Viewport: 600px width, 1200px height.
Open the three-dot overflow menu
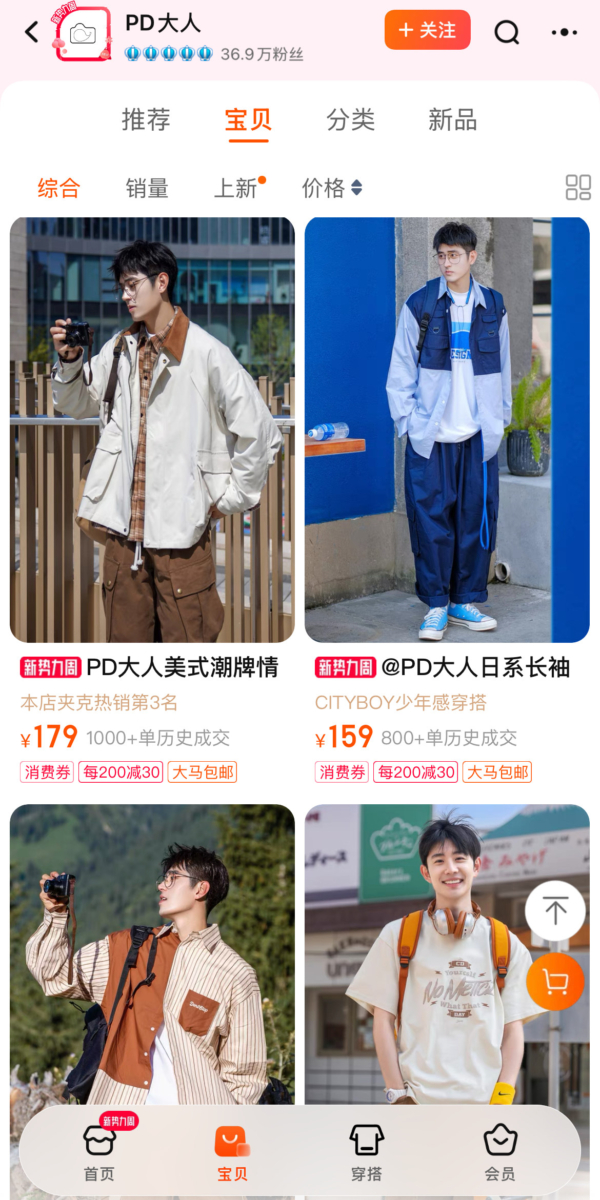pyautogui.click(x=564, y=32)
